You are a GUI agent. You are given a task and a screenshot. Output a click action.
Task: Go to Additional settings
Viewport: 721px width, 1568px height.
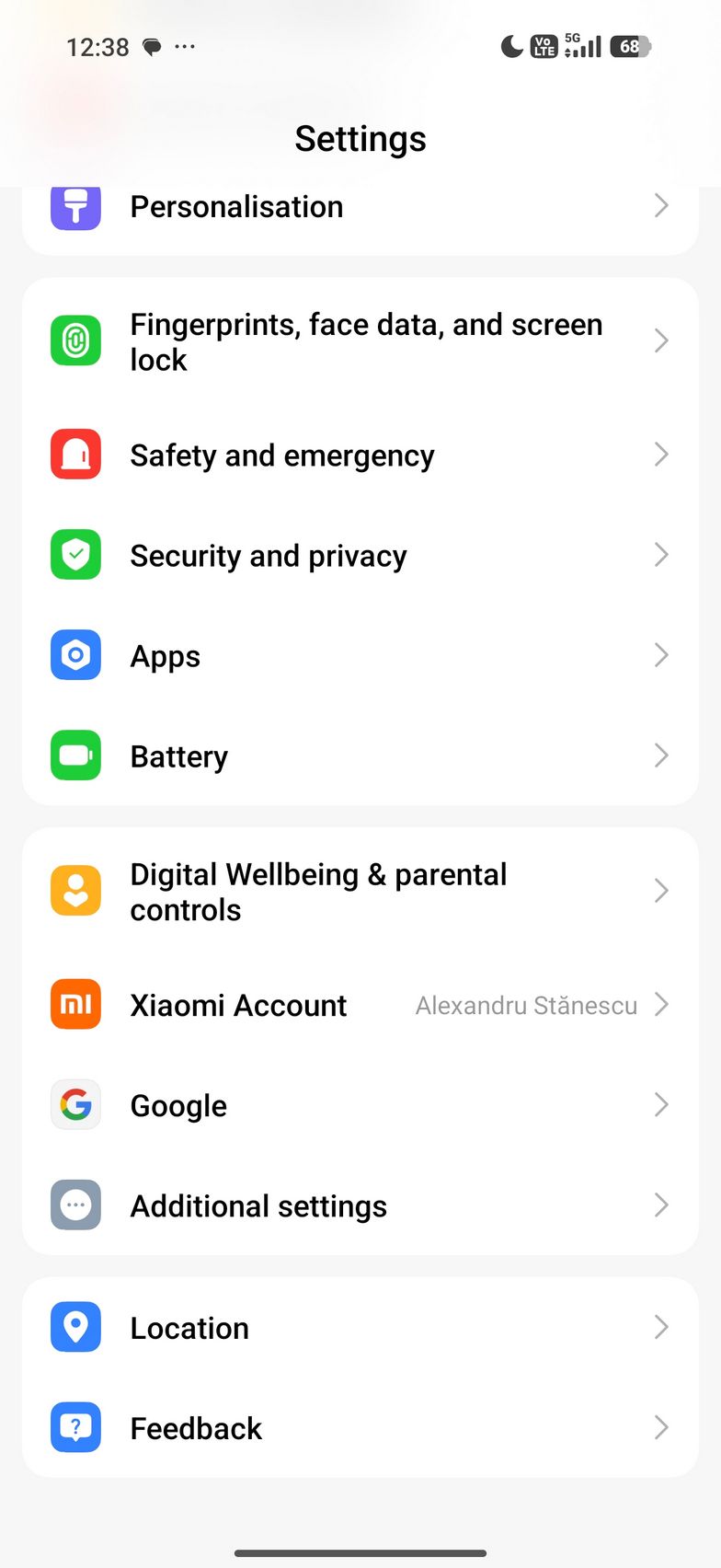(x=359, y=1205)
